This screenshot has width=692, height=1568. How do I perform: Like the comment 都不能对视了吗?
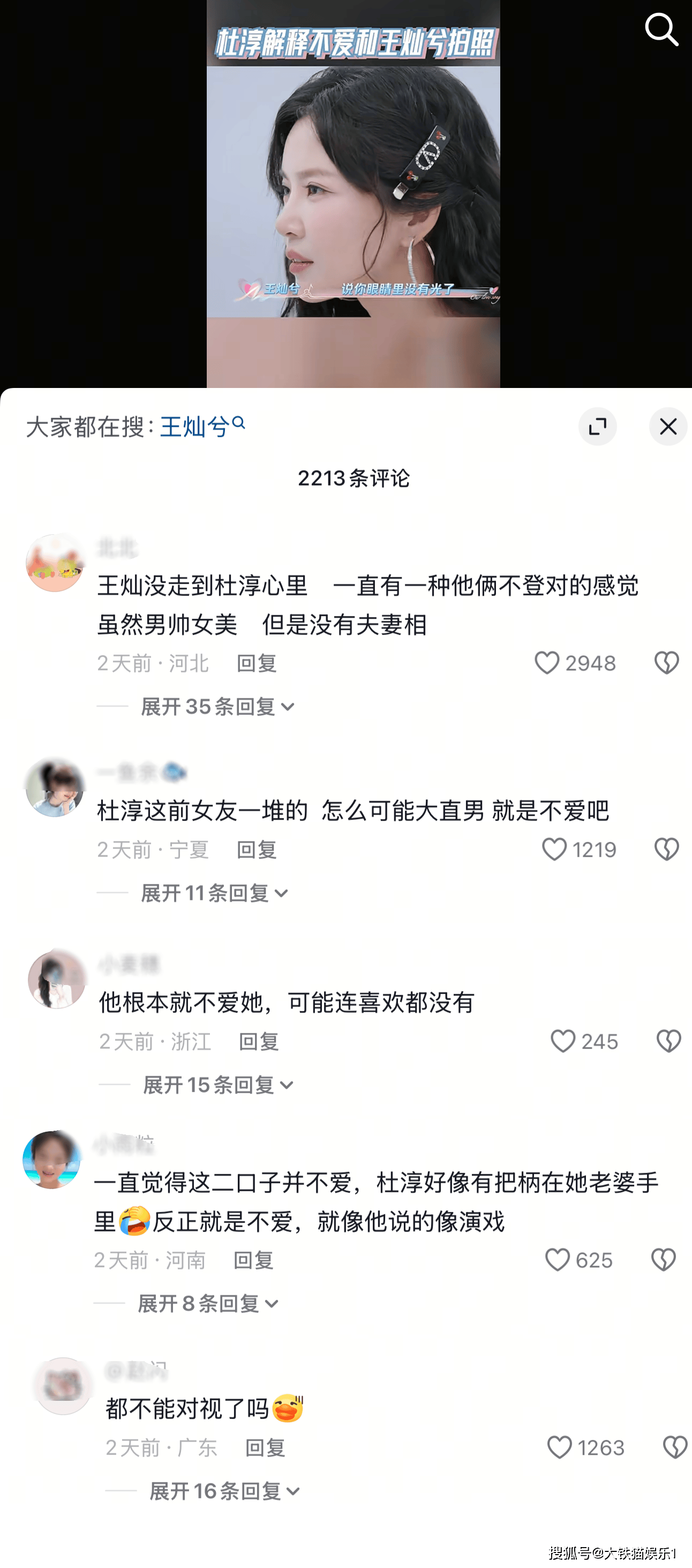click(560, 1447)
